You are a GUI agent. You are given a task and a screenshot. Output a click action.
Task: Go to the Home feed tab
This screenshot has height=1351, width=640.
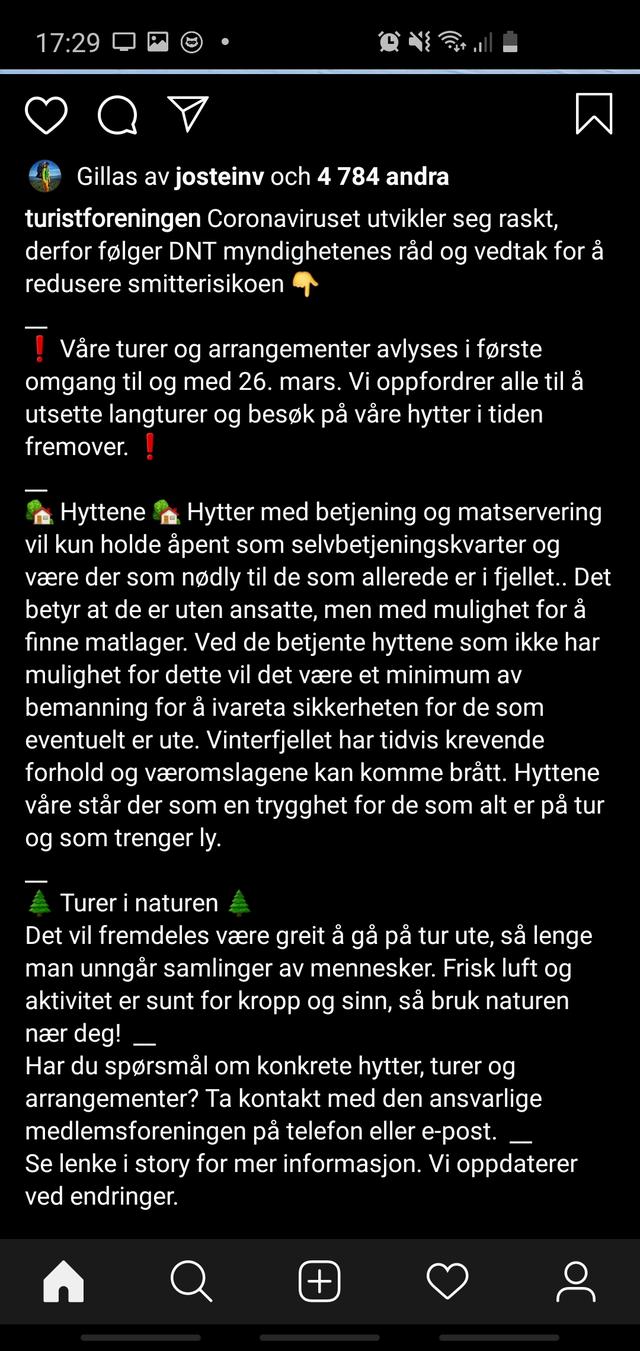[64, 1281]
